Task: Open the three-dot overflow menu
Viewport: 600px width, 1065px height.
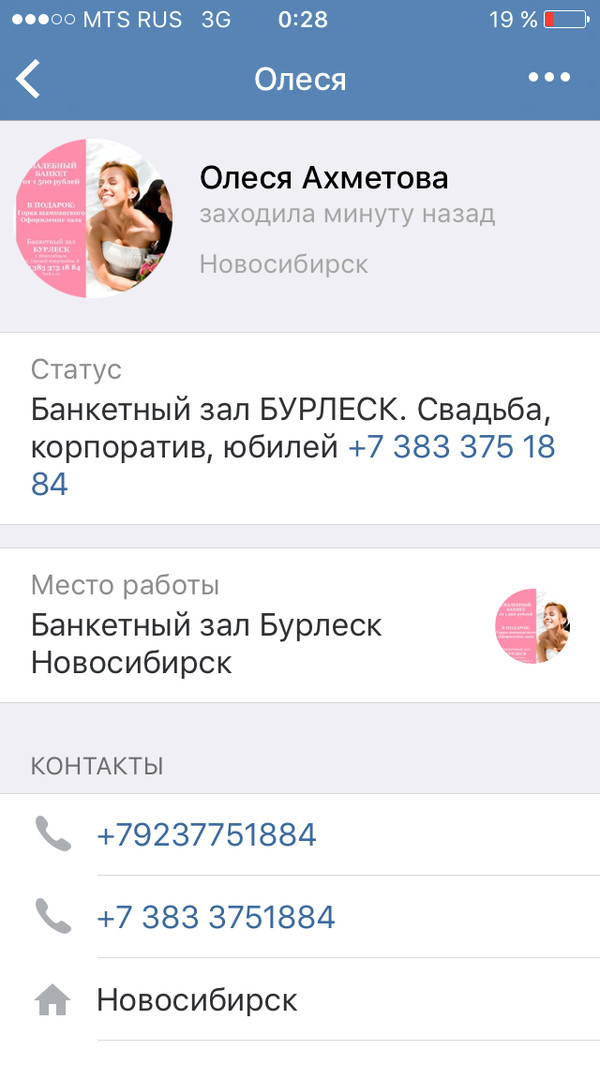Action: pyautogui.click(x=549, y=78)
